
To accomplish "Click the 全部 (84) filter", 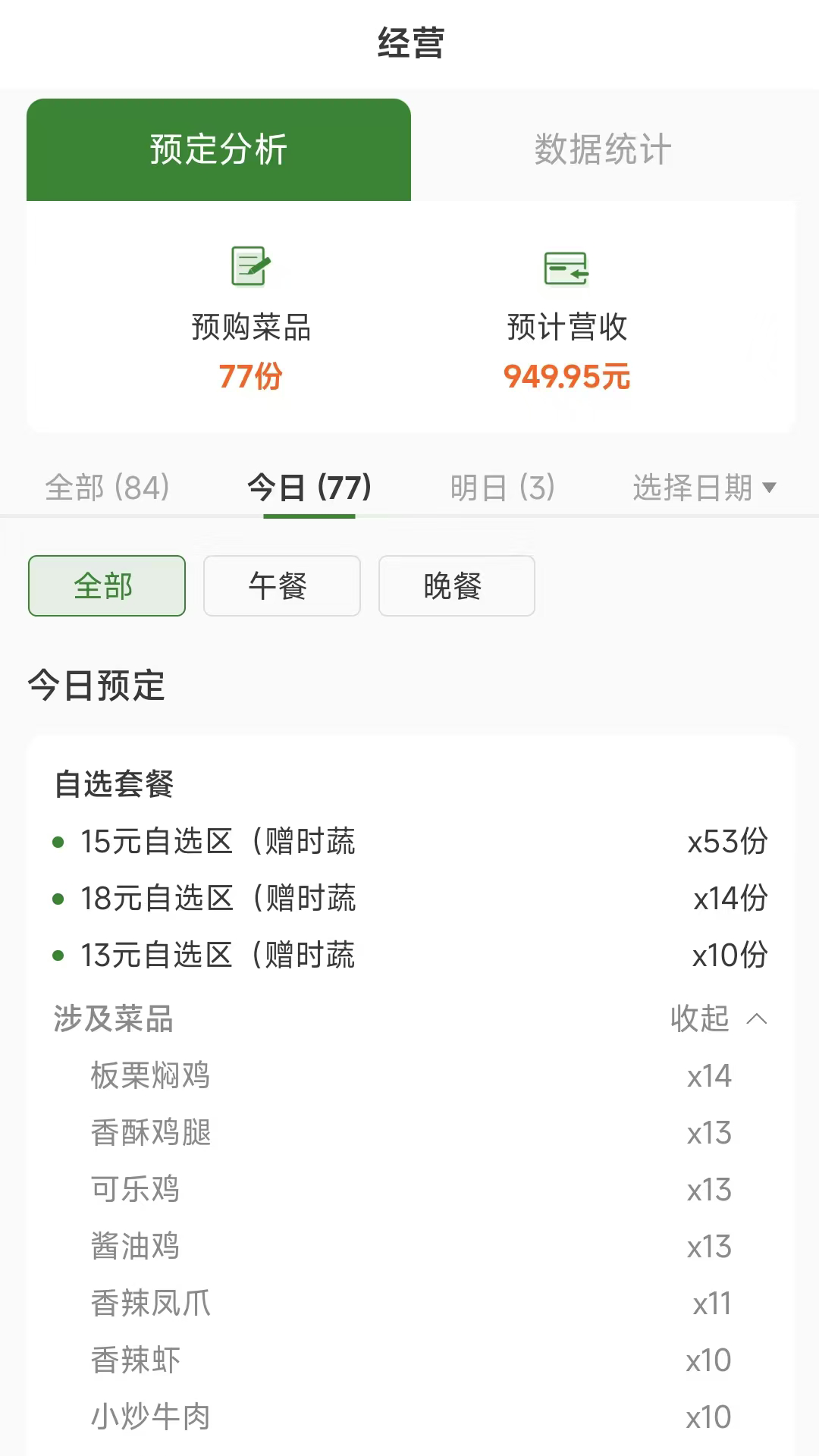I will pos(107,488).
